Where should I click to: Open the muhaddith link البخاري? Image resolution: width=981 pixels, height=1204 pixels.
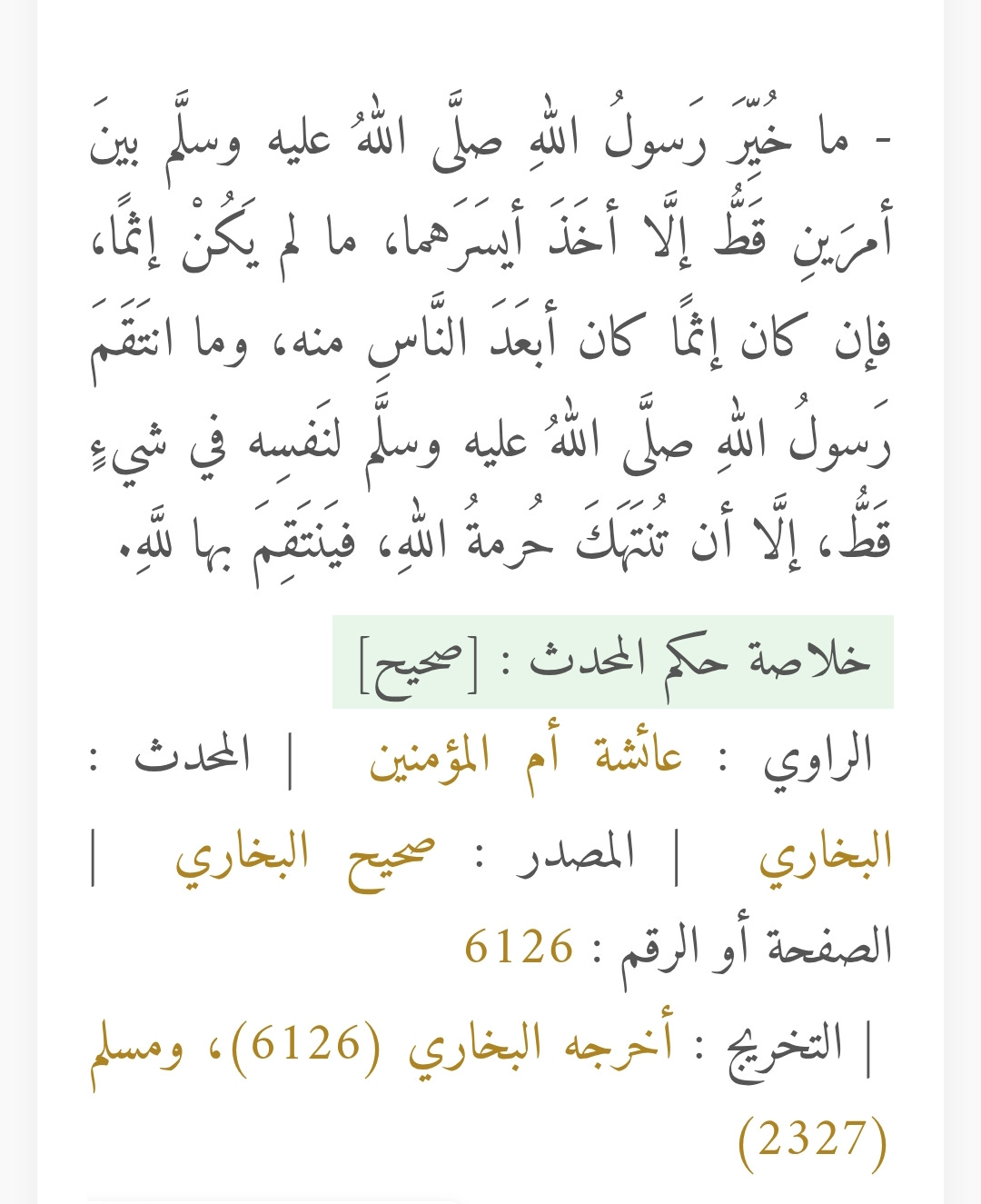[x=826, y=856]
